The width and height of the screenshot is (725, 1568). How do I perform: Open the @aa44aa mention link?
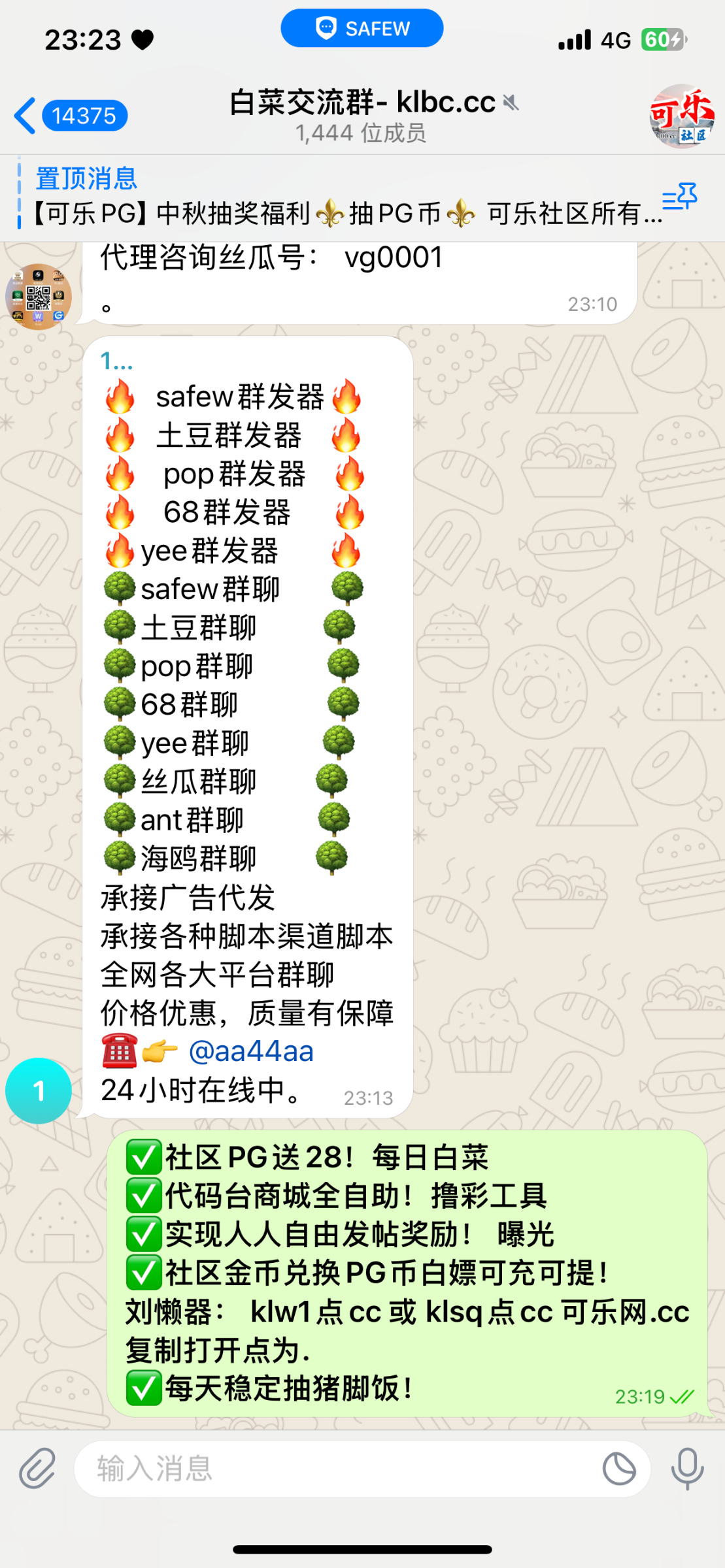point(251,1051)
